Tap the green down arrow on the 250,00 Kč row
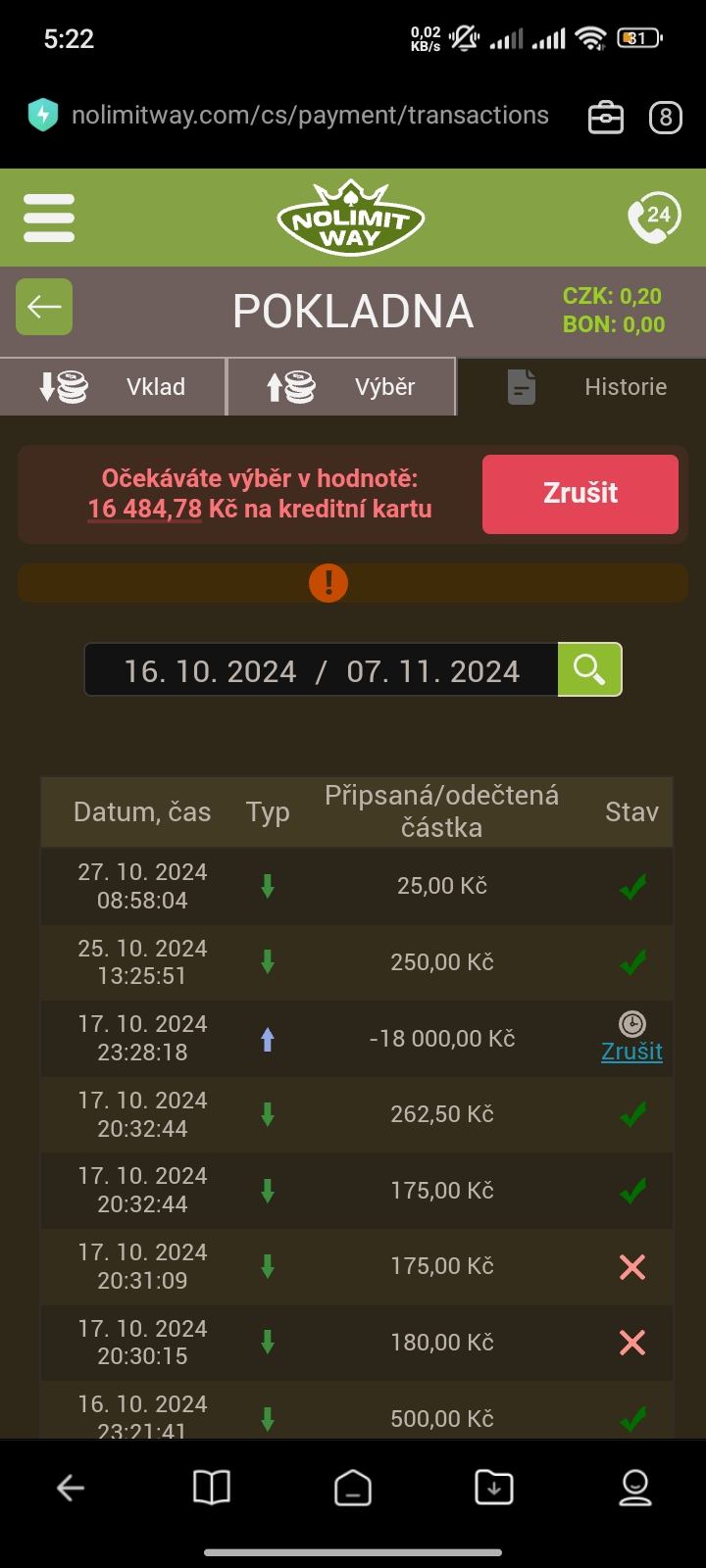Viewport: 706px width, 1568px height. (x=267, y=961)
